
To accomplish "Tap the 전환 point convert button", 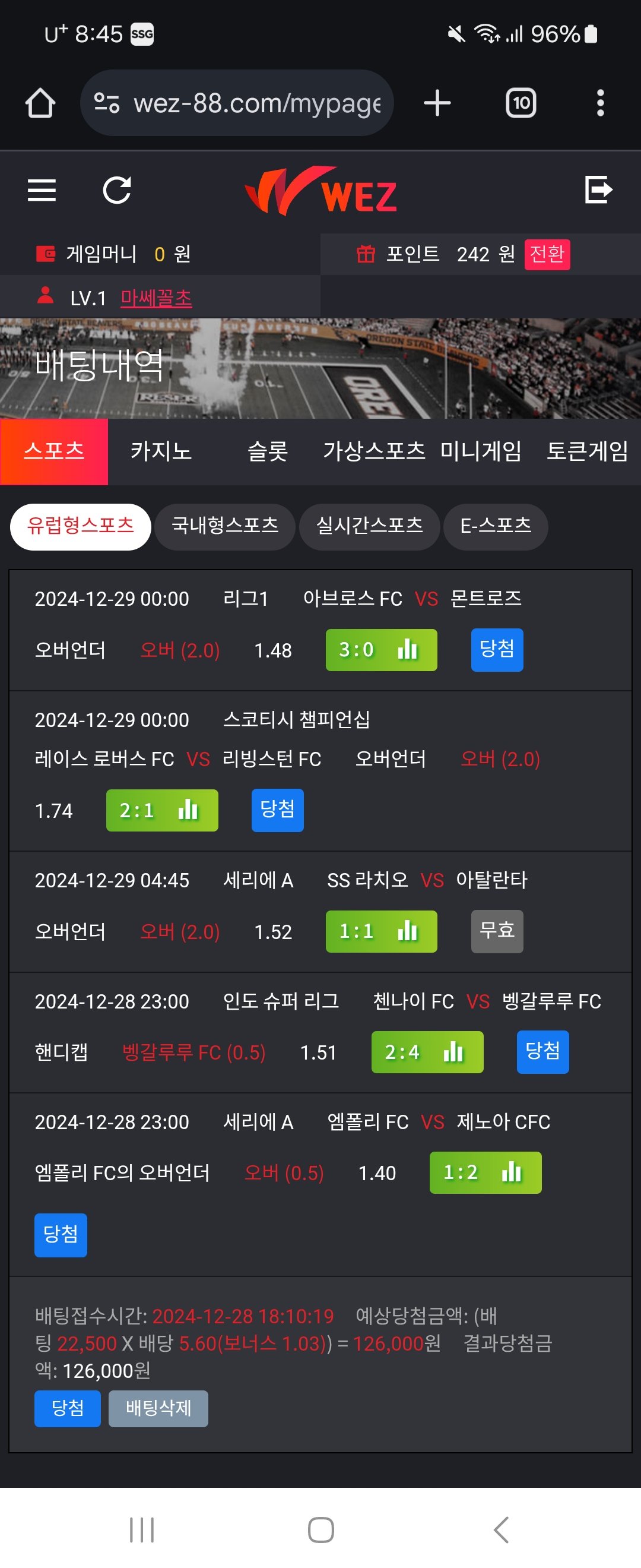I will pos(547,254).
